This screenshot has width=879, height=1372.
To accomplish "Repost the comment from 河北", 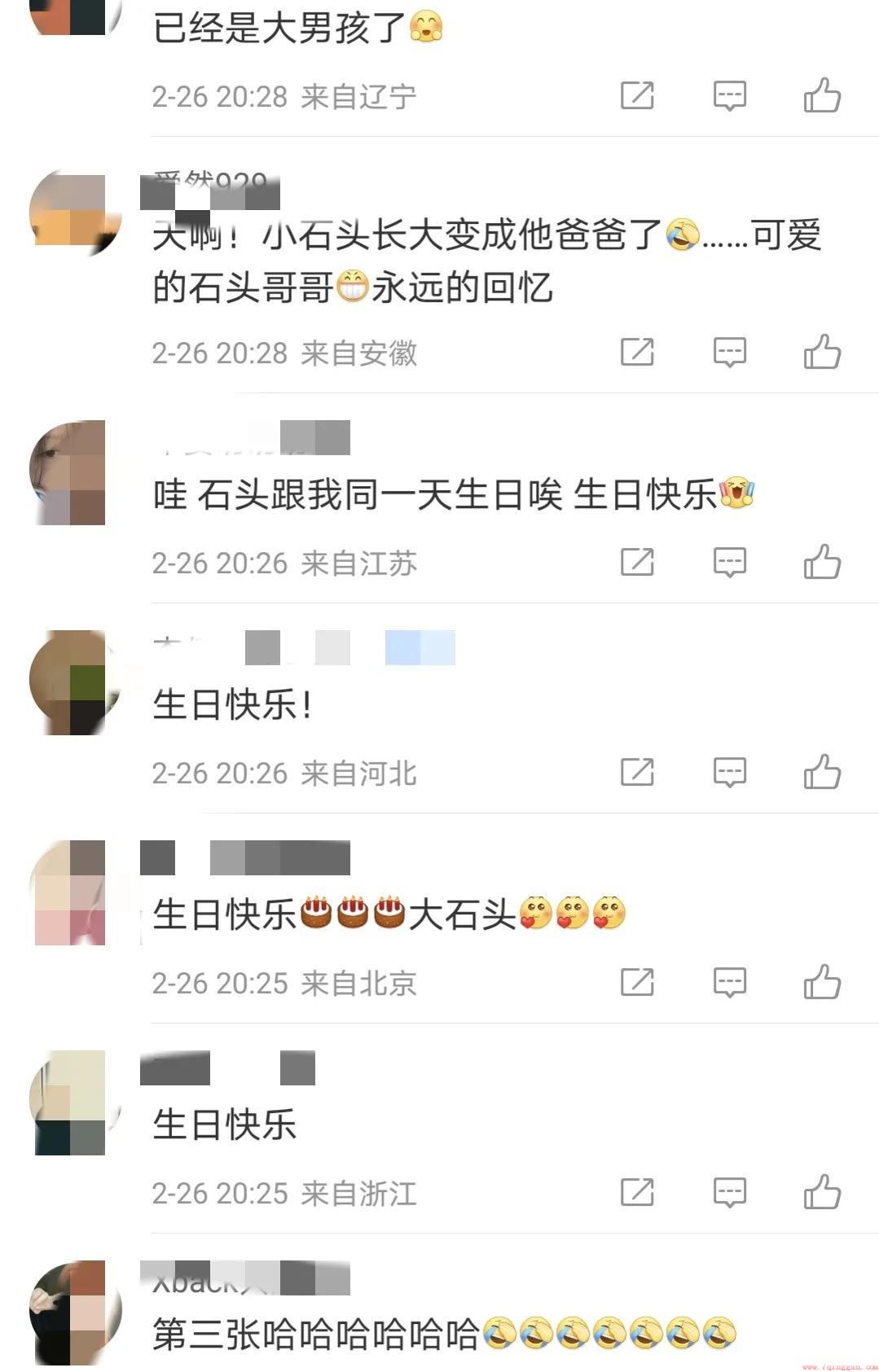I will [637, 773].
